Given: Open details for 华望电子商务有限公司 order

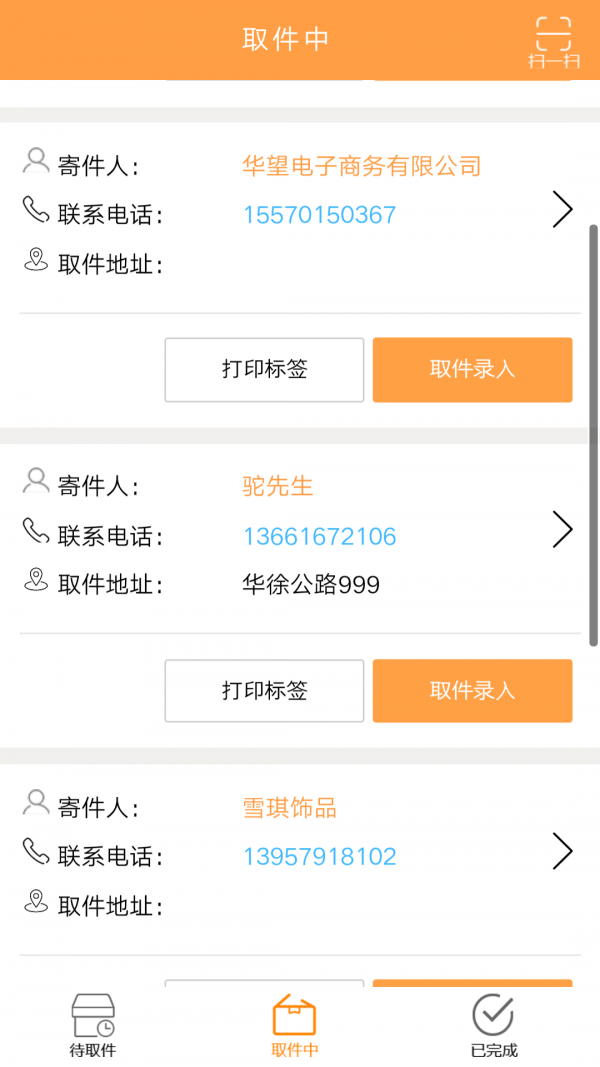Looking at the screenshot, I should point(562,210).
